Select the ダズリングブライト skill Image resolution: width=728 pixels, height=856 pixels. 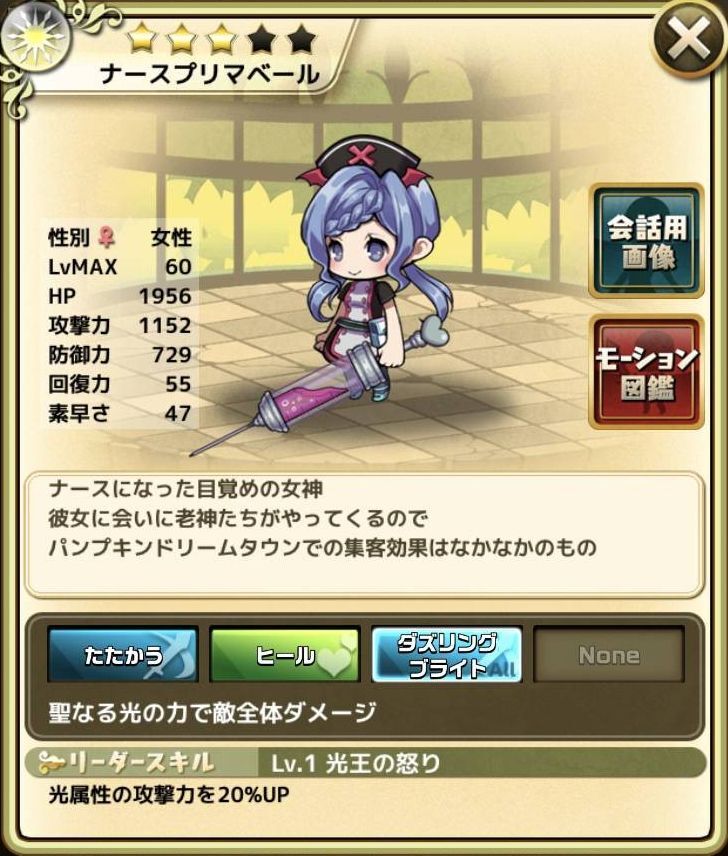[446, 655]
